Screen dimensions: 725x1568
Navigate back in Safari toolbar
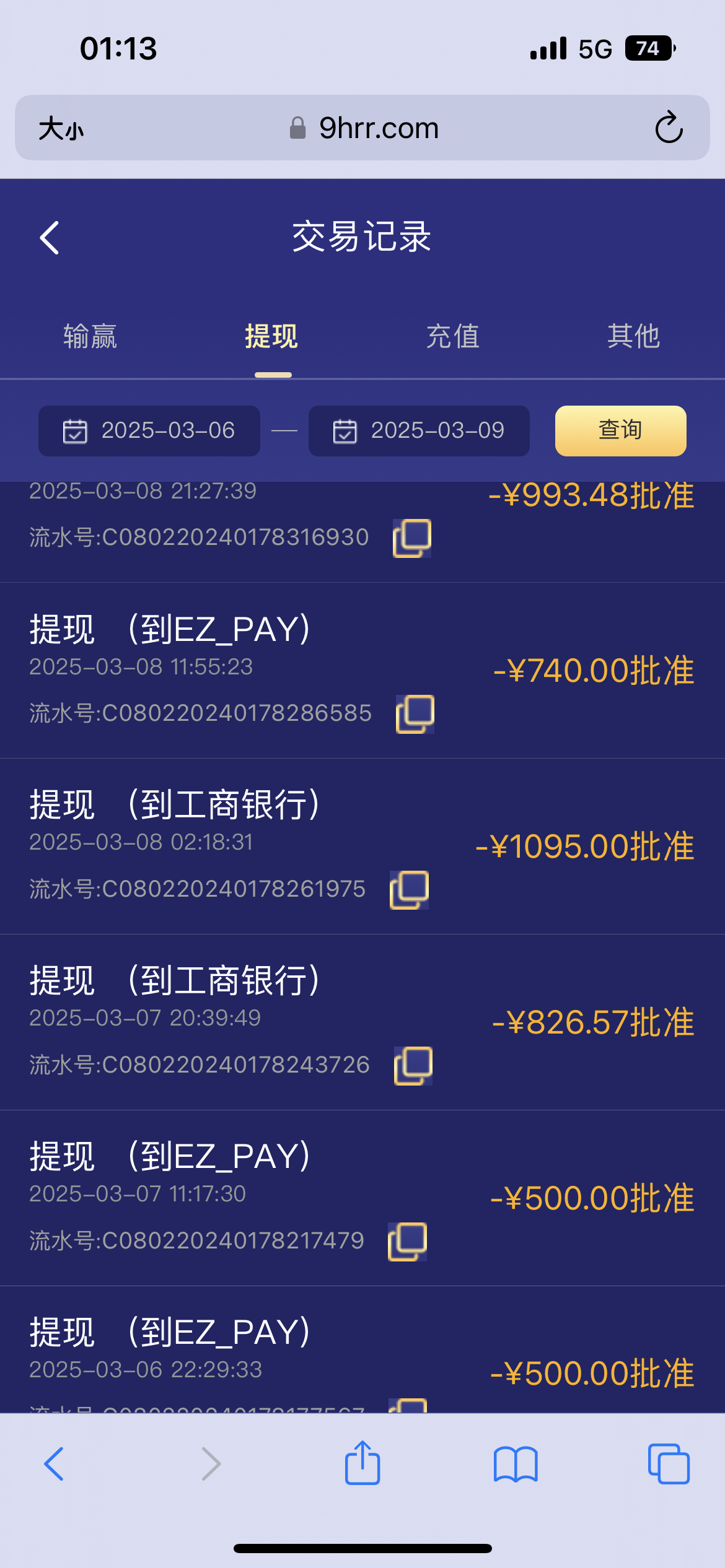click(55, 1464)
